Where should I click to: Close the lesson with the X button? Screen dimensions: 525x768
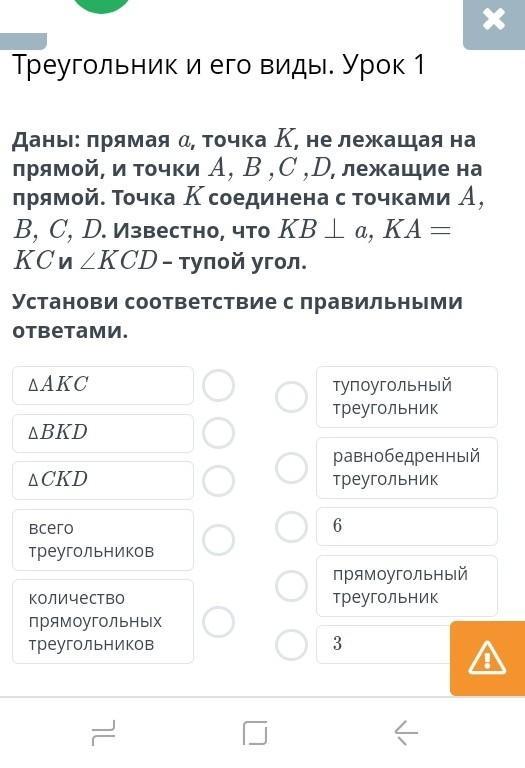(494, 23)
